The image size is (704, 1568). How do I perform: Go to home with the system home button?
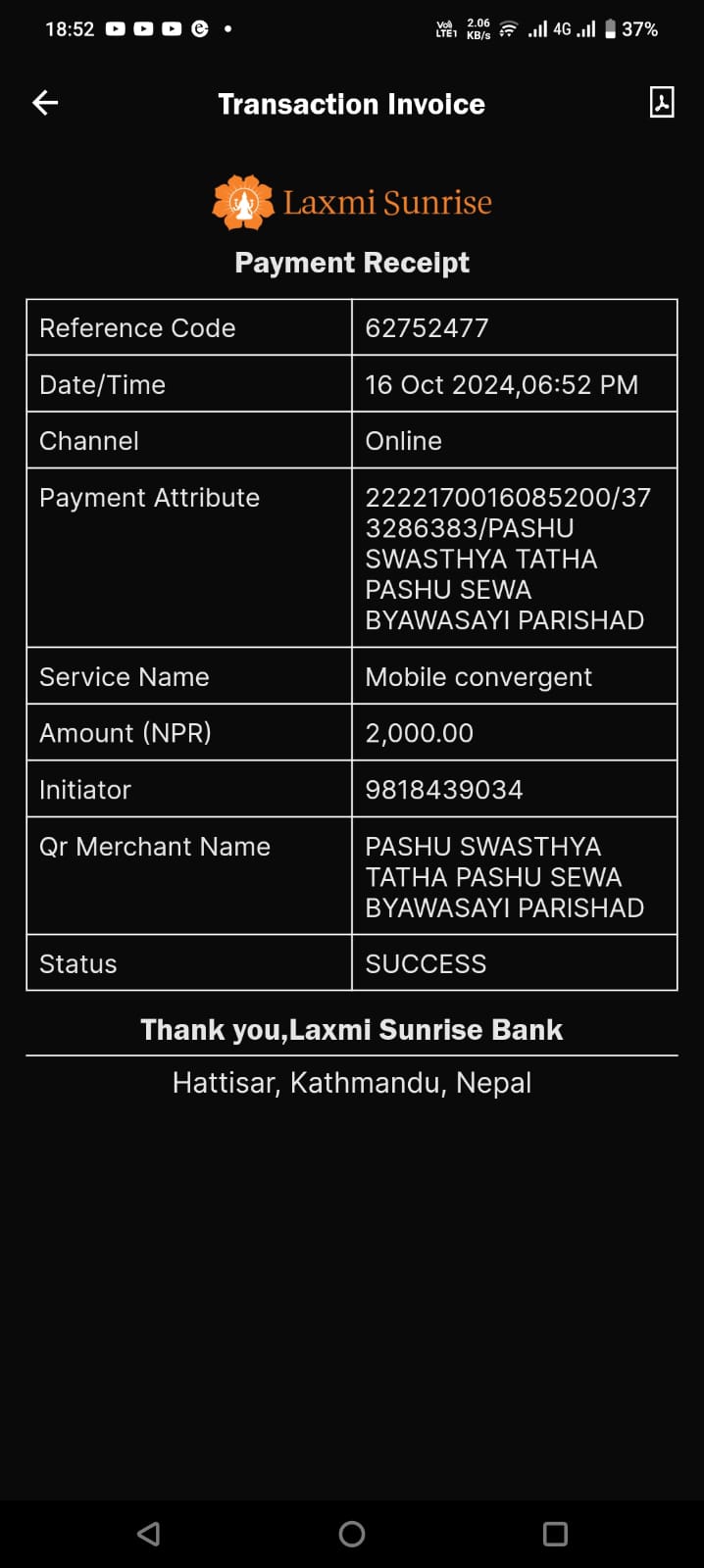352,1534
